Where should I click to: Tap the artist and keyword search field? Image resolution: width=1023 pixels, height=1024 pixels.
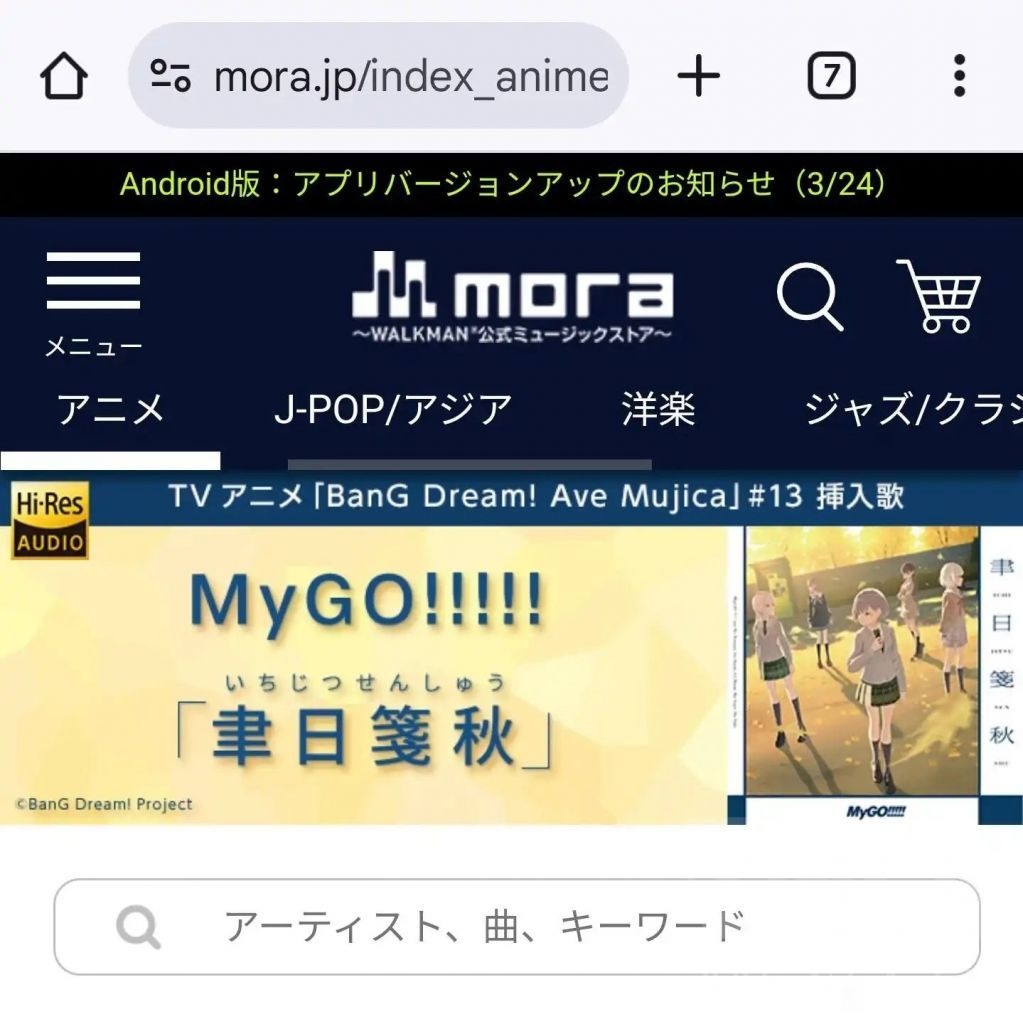480,927
